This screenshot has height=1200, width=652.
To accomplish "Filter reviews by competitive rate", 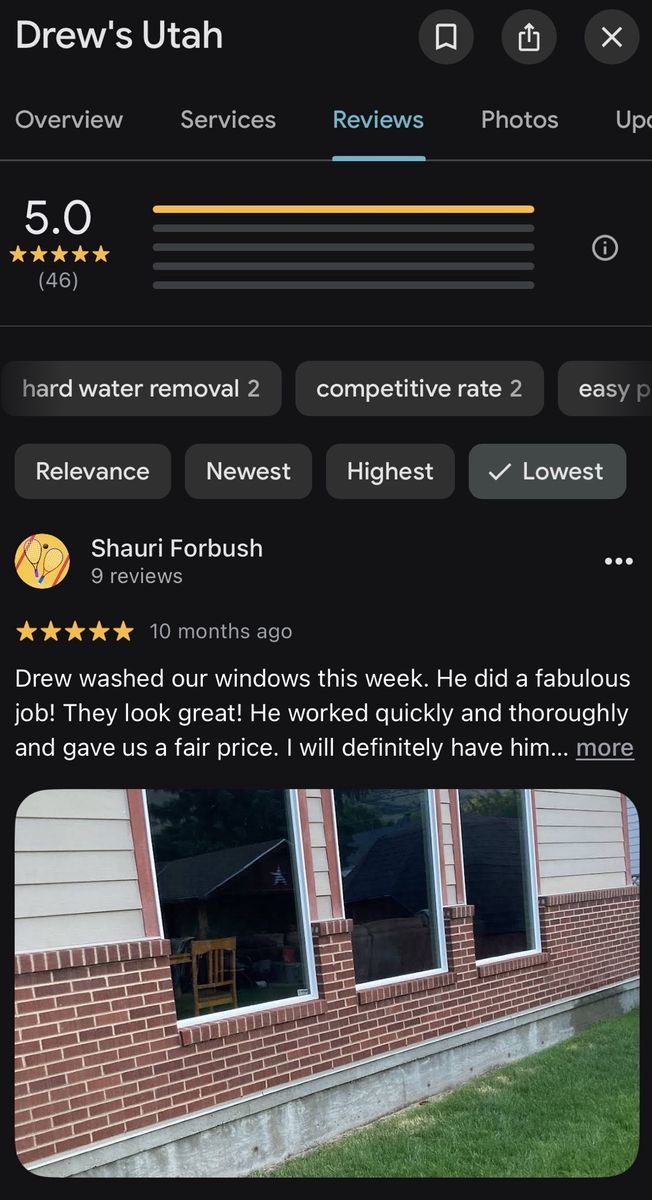I will (x=419, y=389).
